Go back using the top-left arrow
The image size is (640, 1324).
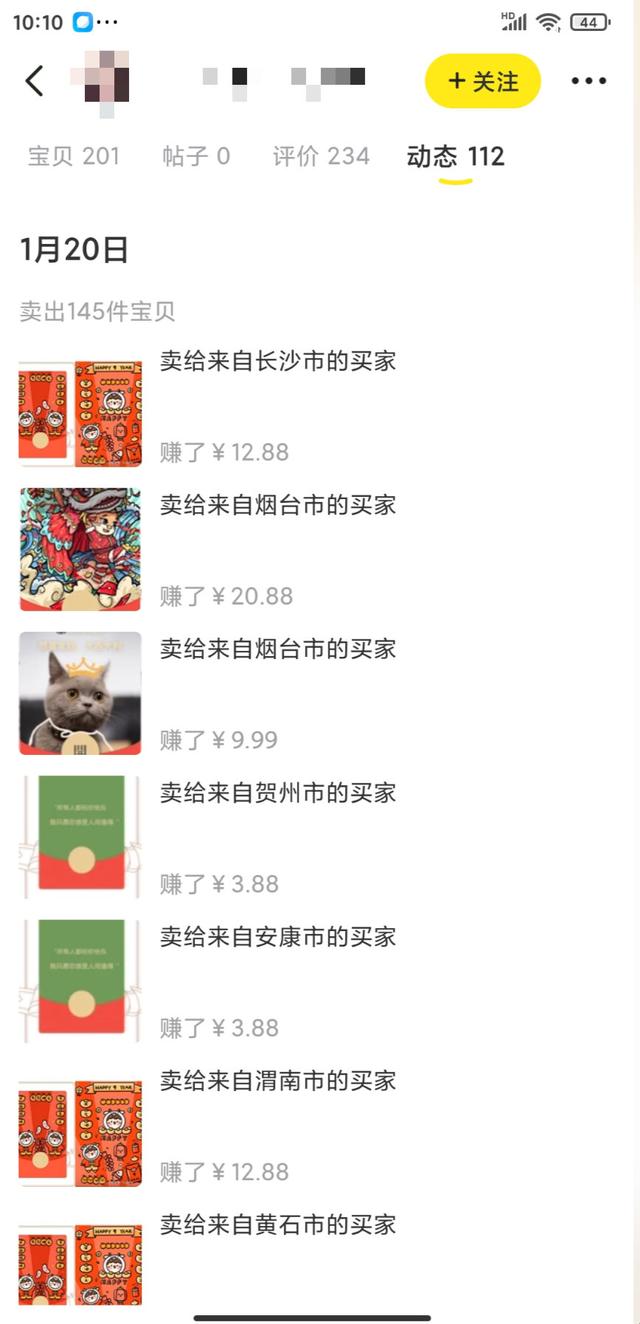(35, 81)
